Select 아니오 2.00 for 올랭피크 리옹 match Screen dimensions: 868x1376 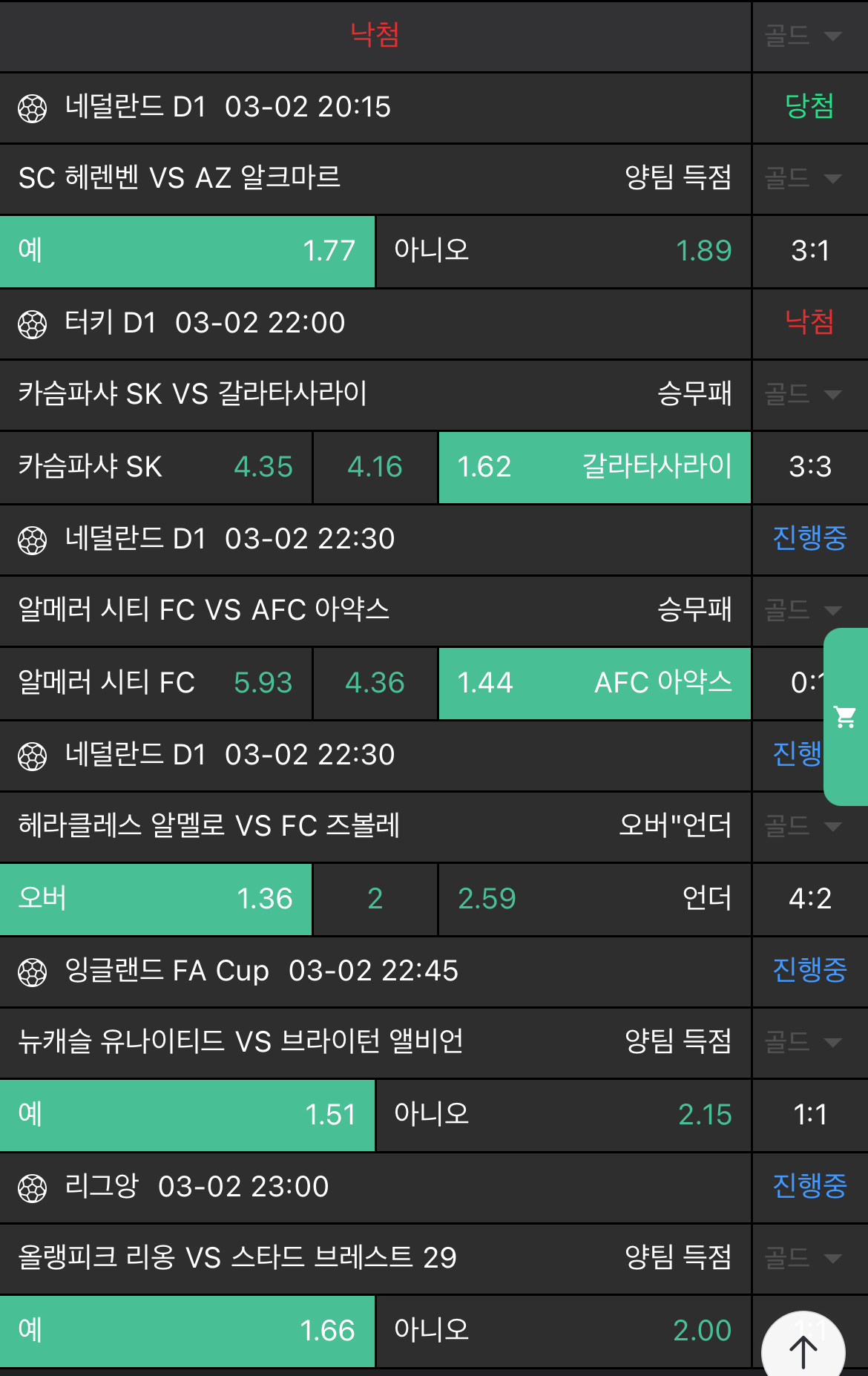(x=562, y=1331)
